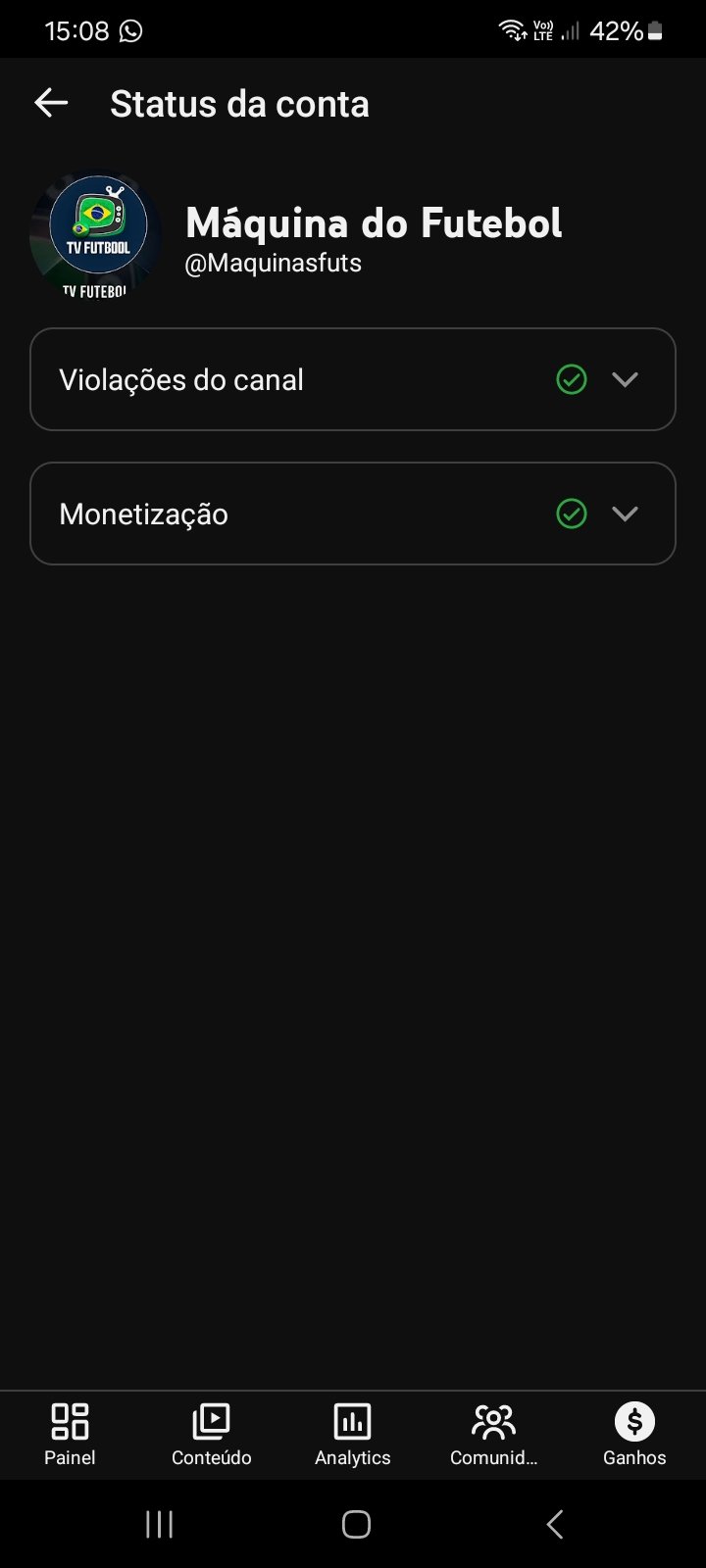Image resolution: width=706 pixels, height=1568 pixels.
Task: Expand the Violações do canal section
Action: 353,379
